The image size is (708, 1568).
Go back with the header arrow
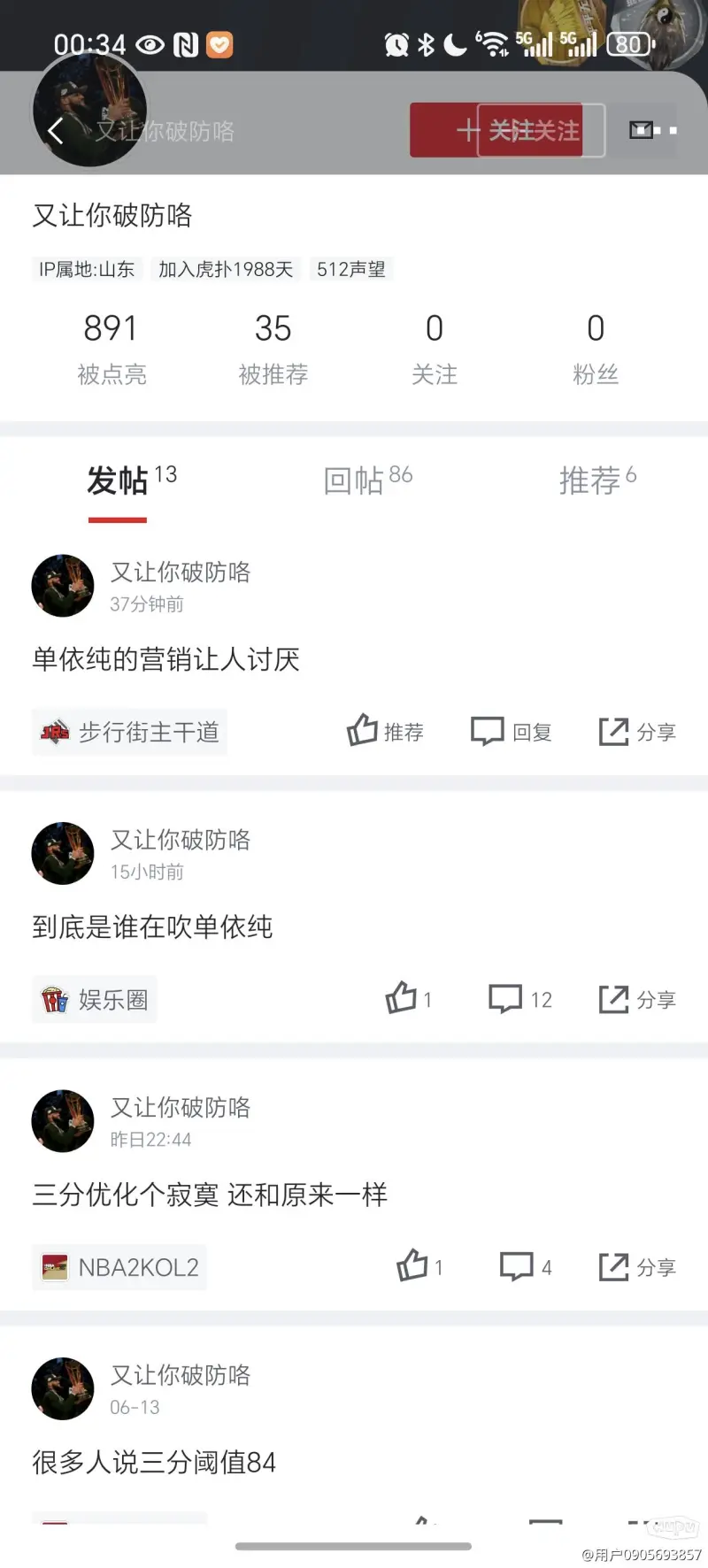[55, 132]
